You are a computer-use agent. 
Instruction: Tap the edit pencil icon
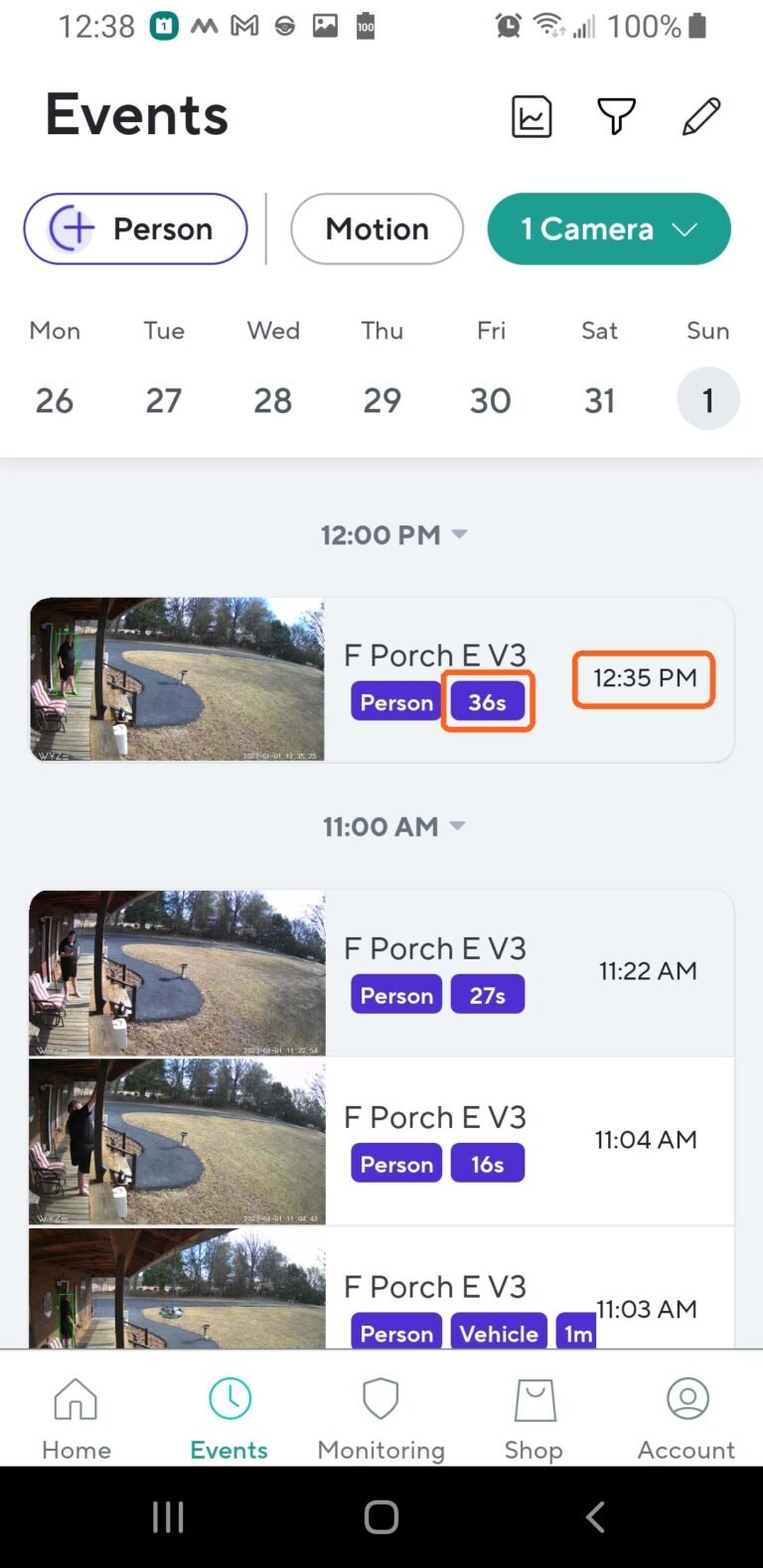pyautogui.click(x=700, y=115)
